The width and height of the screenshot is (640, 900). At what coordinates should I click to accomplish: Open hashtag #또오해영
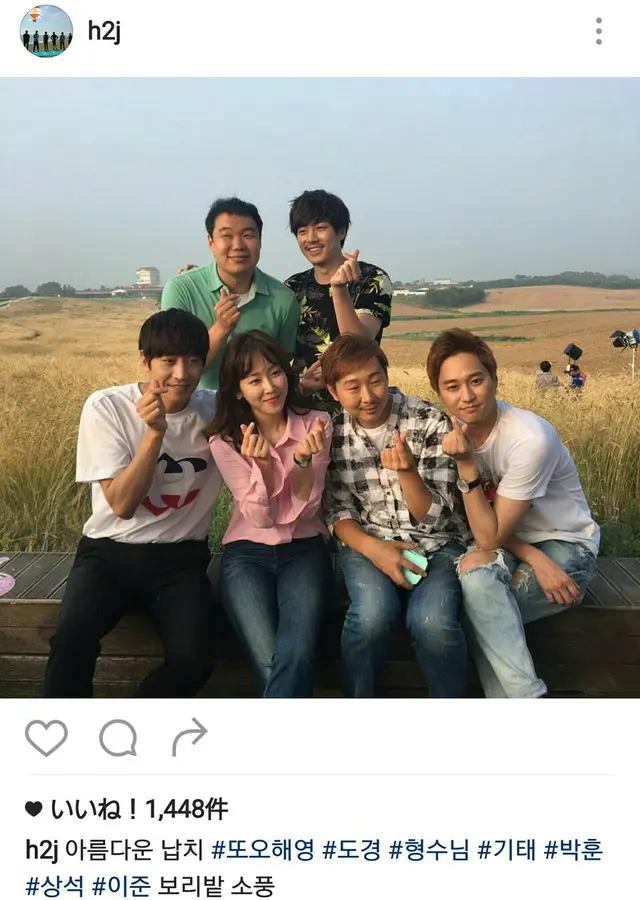[x=263, y=850]
